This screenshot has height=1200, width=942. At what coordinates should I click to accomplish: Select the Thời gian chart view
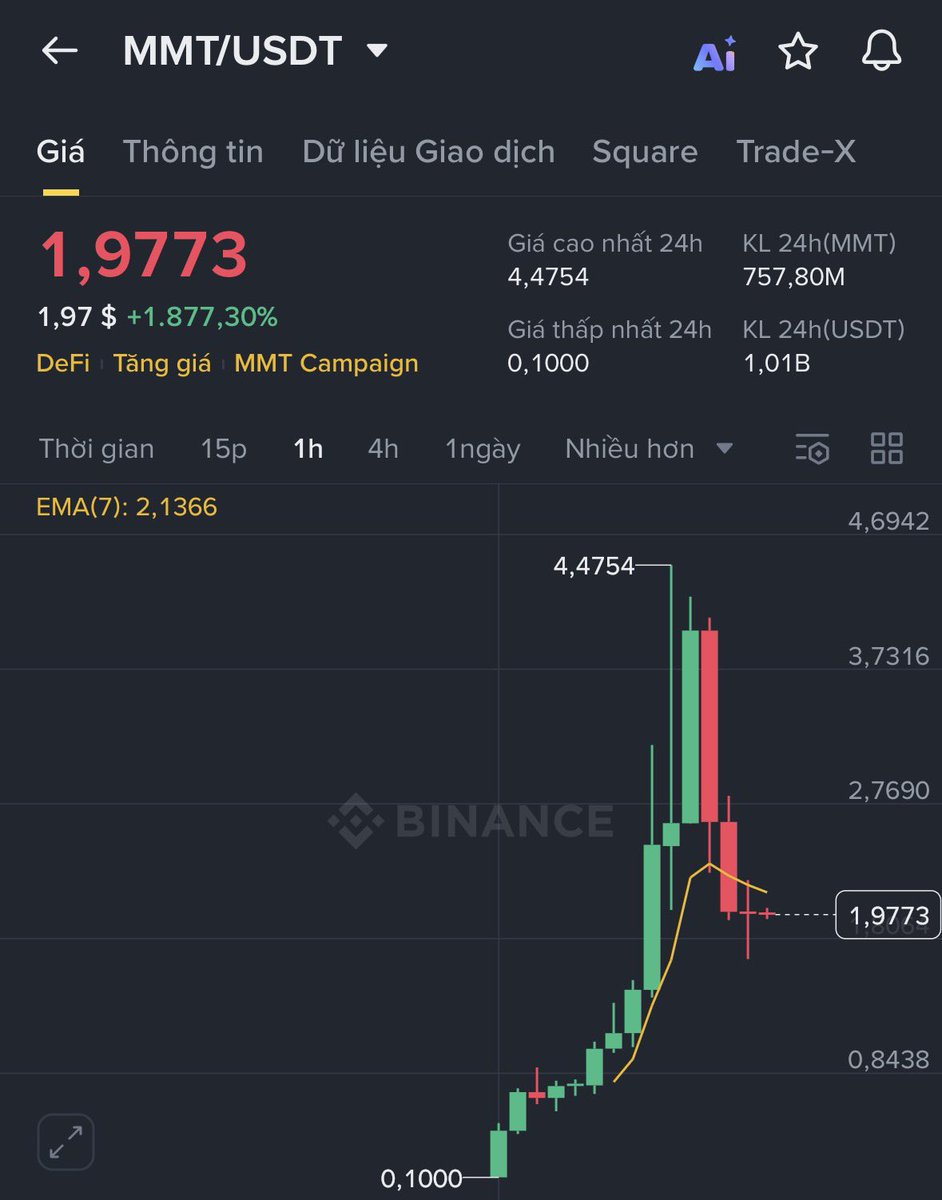click(x=97, y=449)
